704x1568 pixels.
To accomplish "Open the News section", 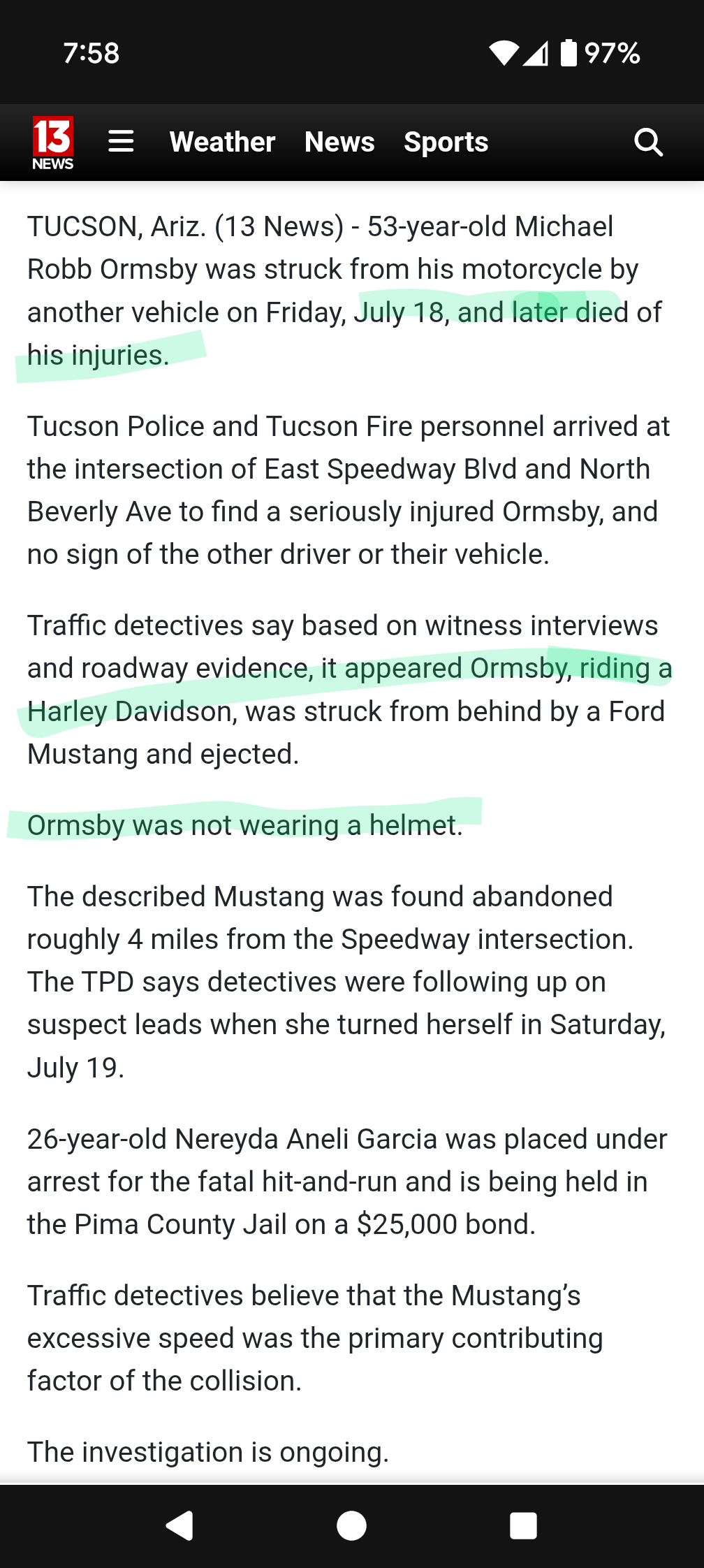I will (x=339, y=142).
